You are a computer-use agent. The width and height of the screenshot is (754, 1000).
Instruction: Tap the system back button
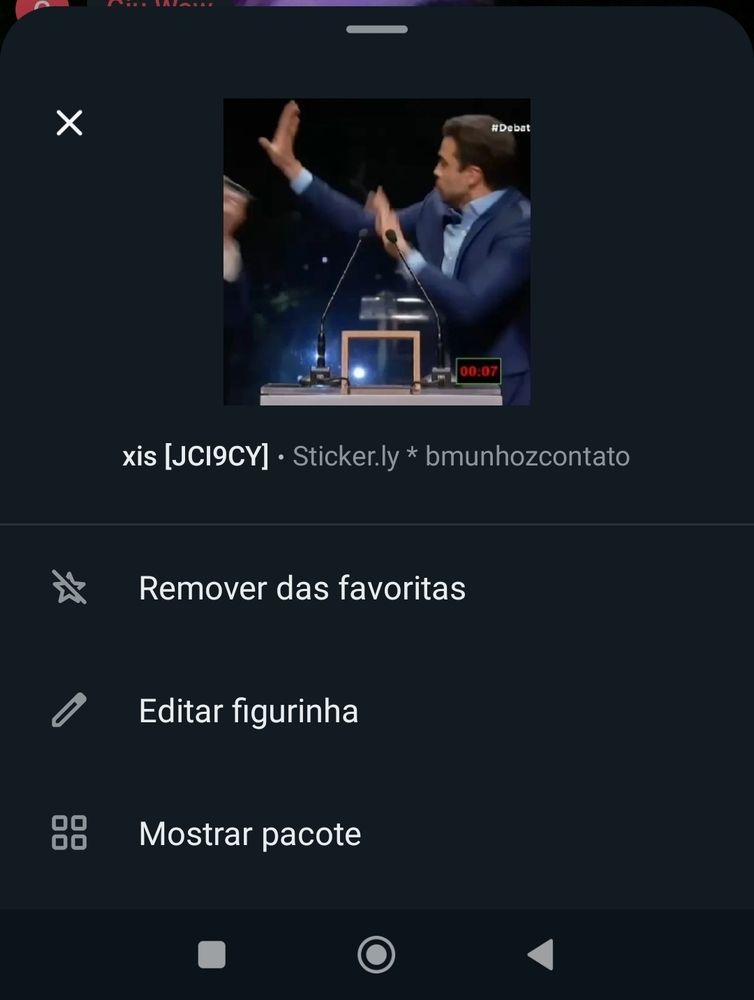coord(540,955)
